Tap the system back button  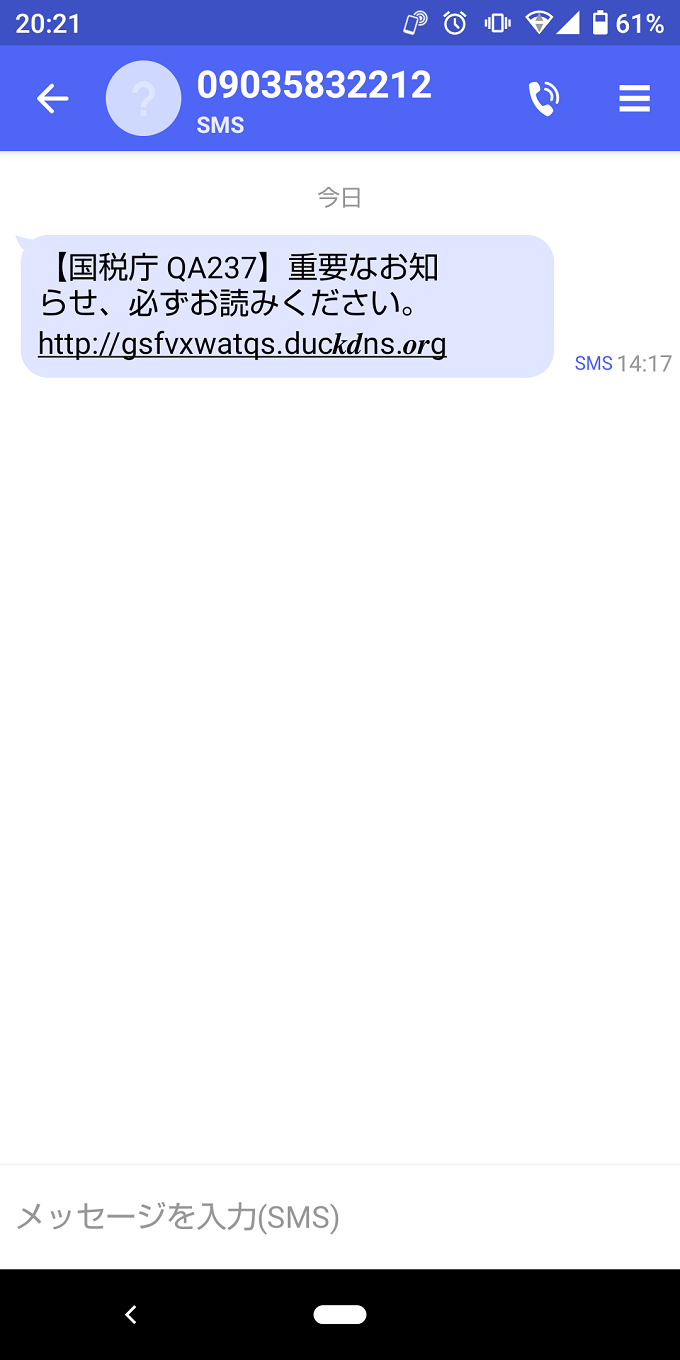(131, 1315)
